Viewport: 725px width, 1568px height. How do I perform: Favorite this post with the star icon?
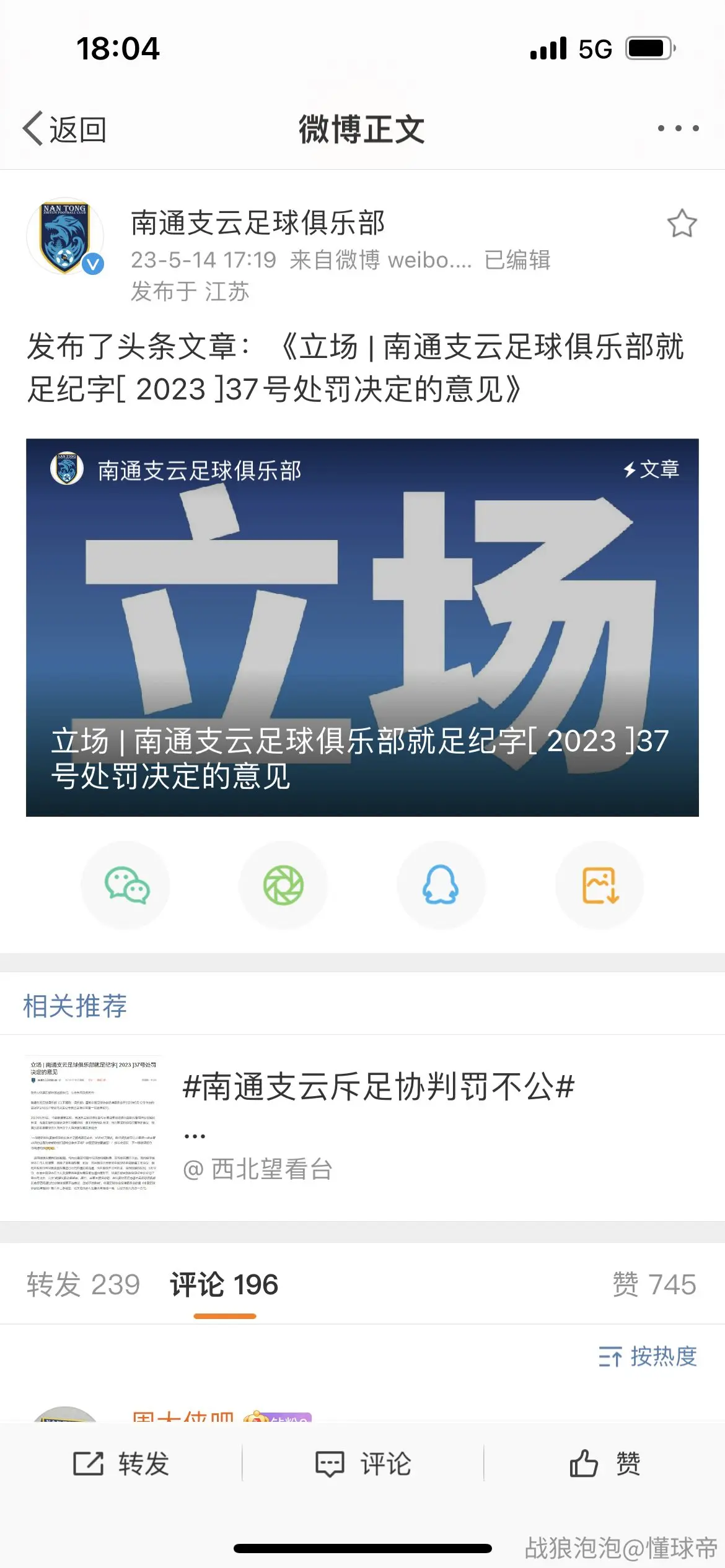(x=682, y=223)
